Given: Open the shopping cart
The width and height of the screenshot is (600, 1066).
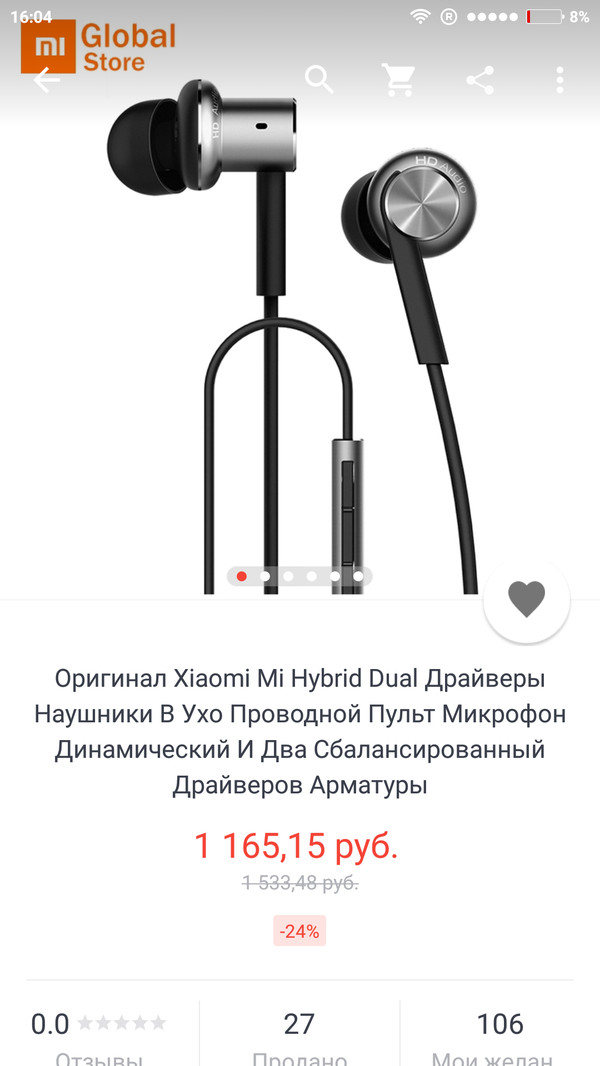Looking at the screenshot, I should coord(399,80).
